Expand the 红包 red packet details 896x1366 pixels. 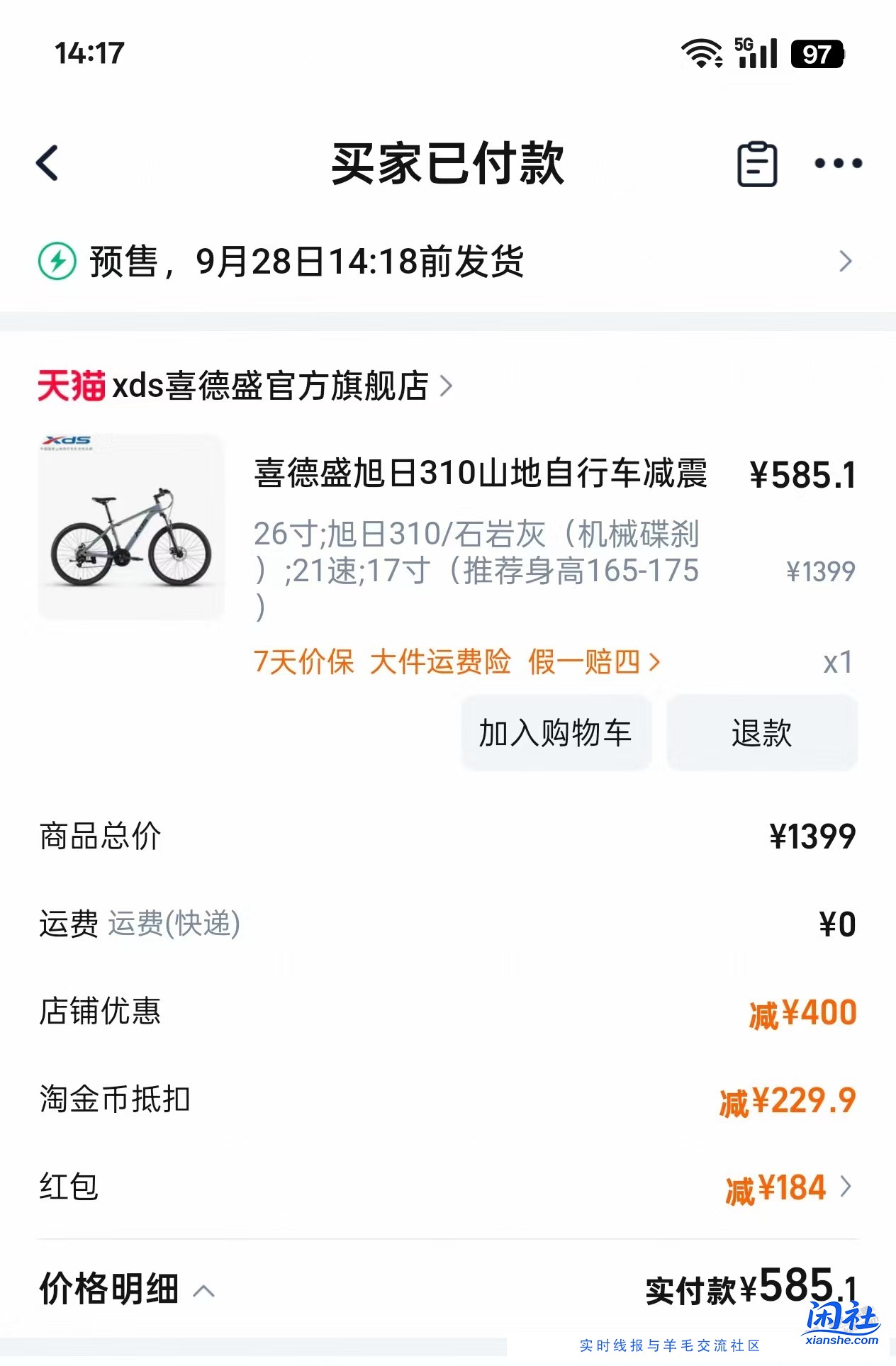click(844, 1187)
